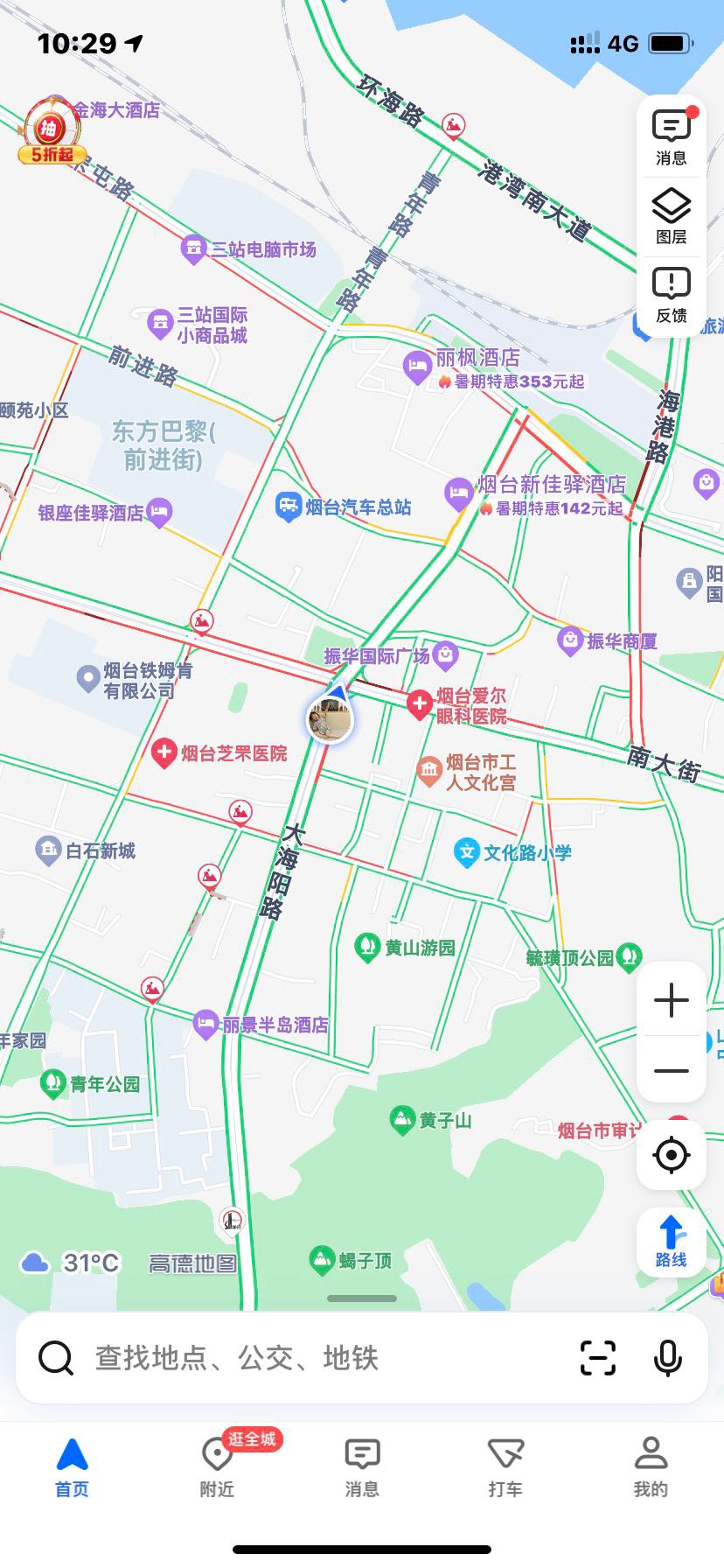Switch to the 打车 tab
Screen dimensions: 724x1568
point(505,1466)
